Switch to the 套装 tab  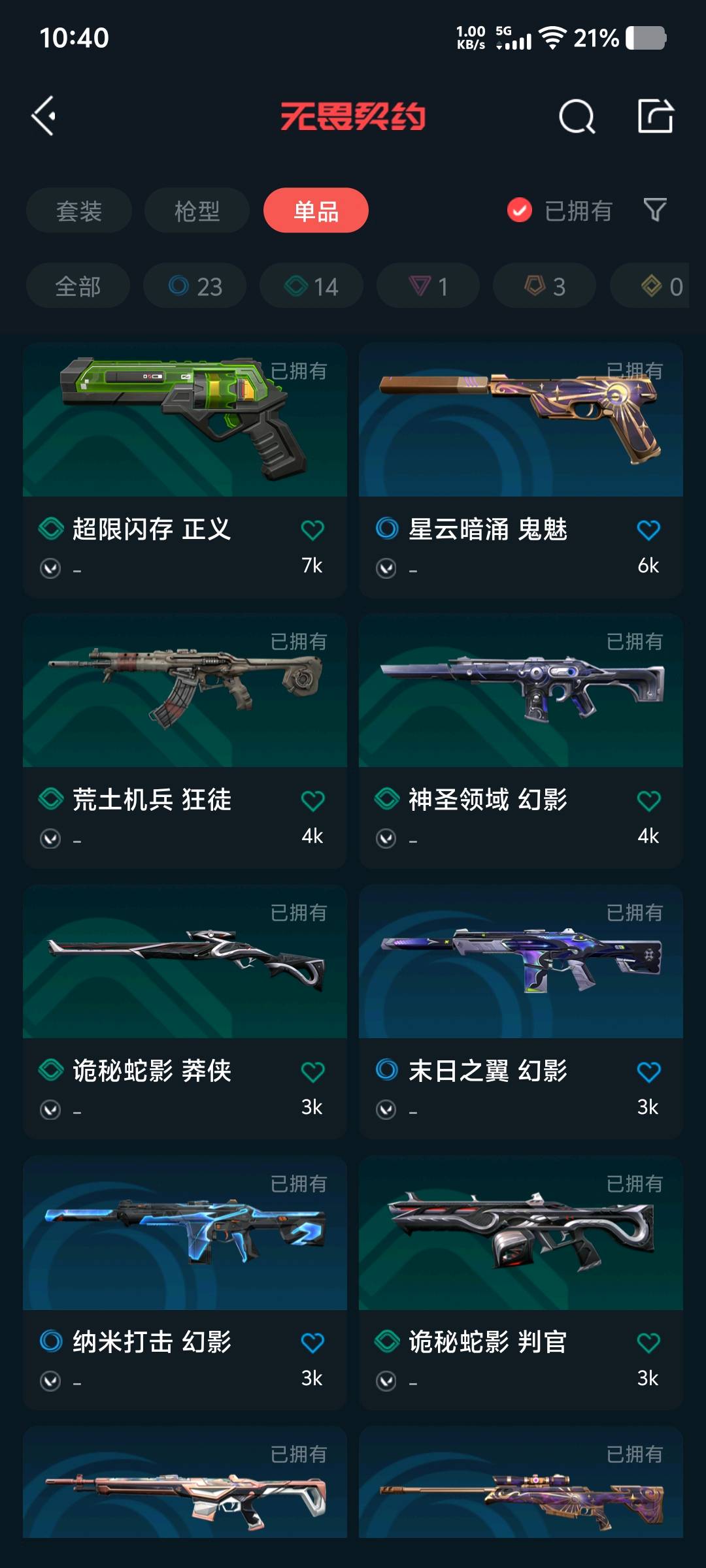click(79, 211)
